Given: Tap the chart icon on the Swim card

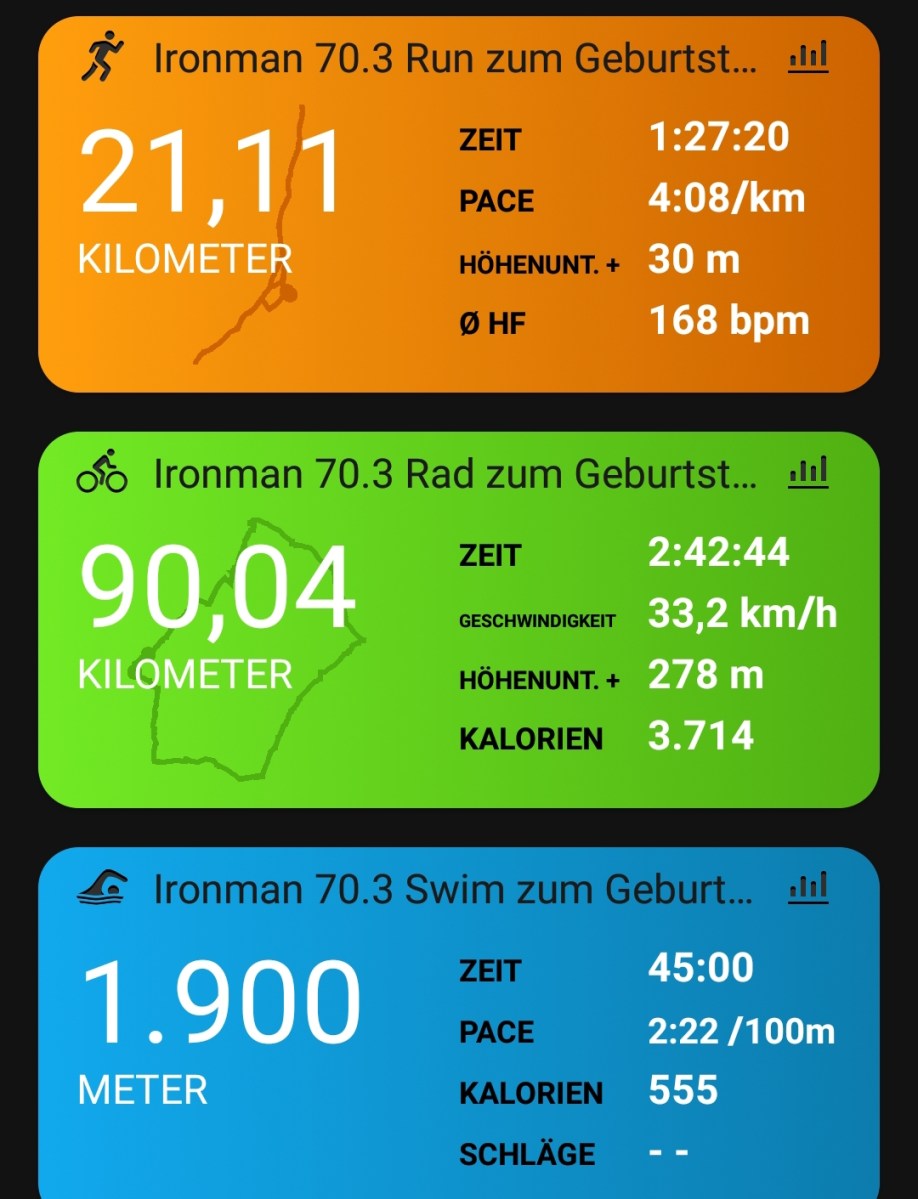Looking at the screenshot, I should pyautogui.click(x=808, y=887).
